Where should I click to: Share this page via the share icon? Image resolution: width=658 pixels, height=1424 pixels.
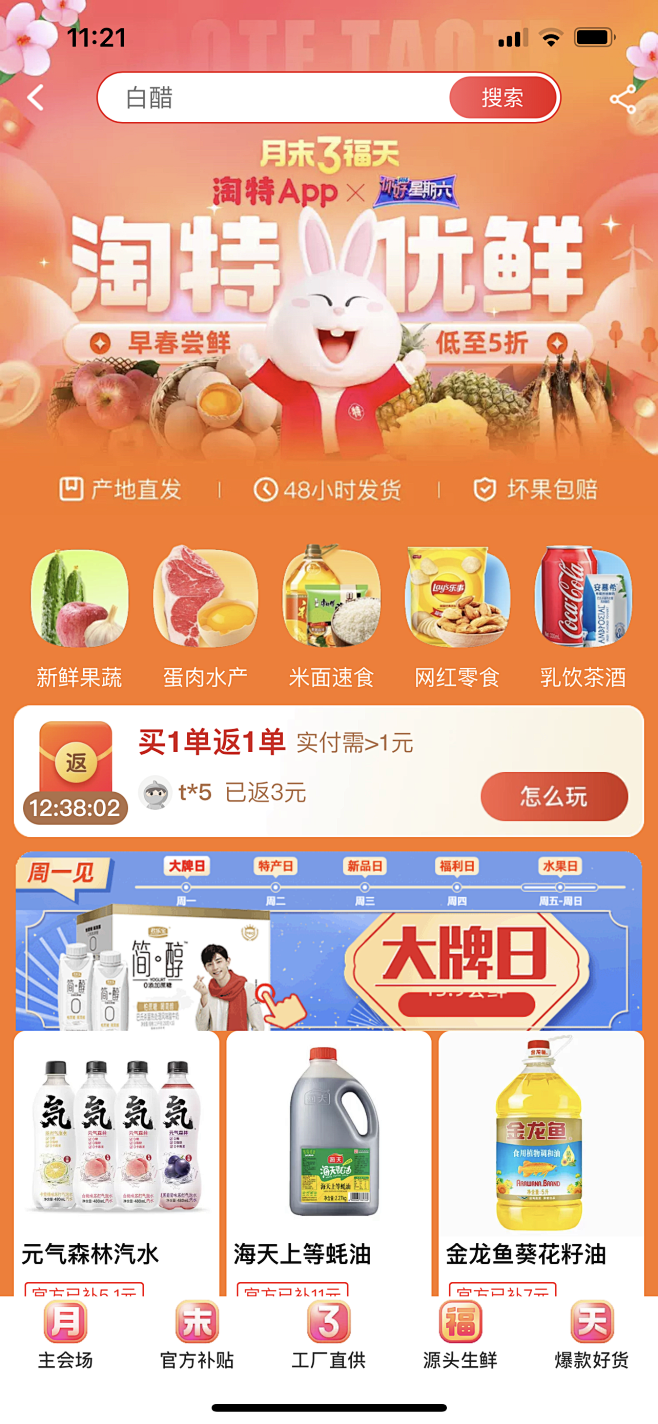(x=623, y=98)
